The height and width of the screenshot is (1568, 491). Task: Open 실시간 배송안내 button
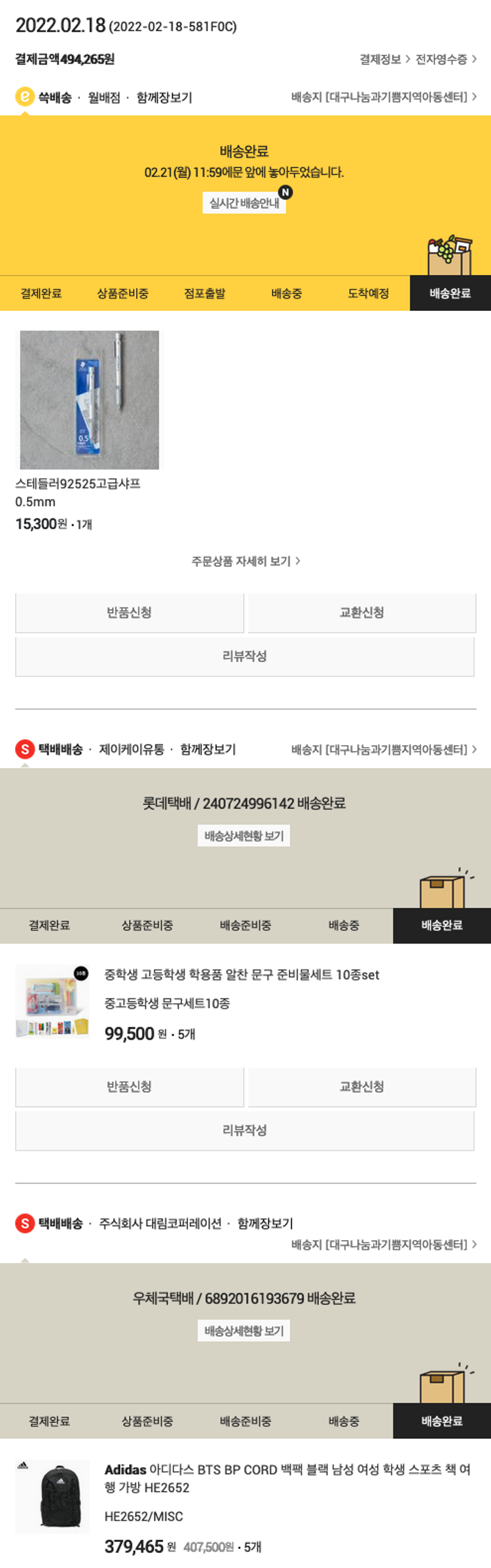pyautogui.click(x=244, y=203)
